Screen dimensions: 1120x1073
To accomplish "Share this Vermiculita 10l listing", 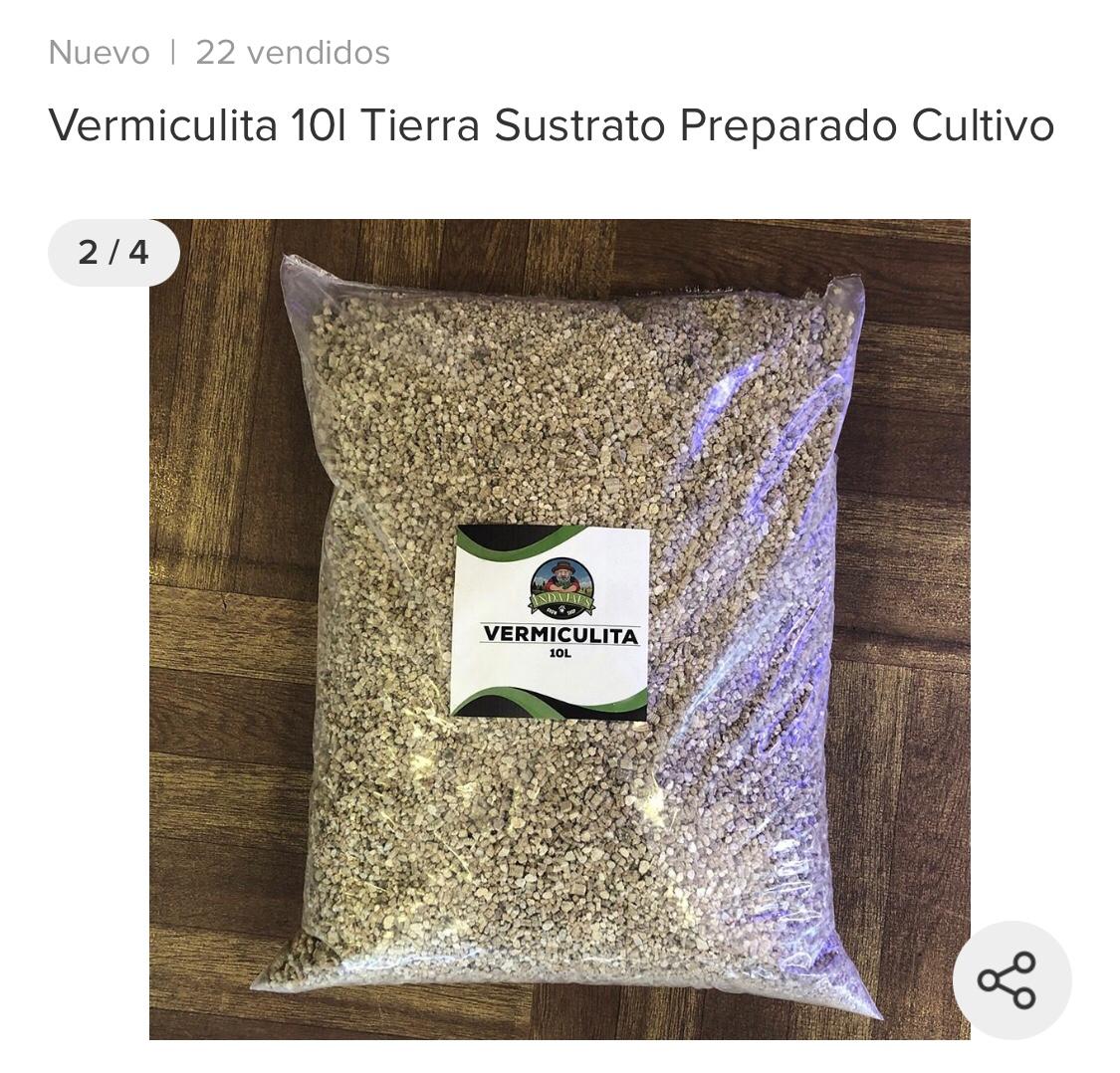I will (x=1010, y=979).
